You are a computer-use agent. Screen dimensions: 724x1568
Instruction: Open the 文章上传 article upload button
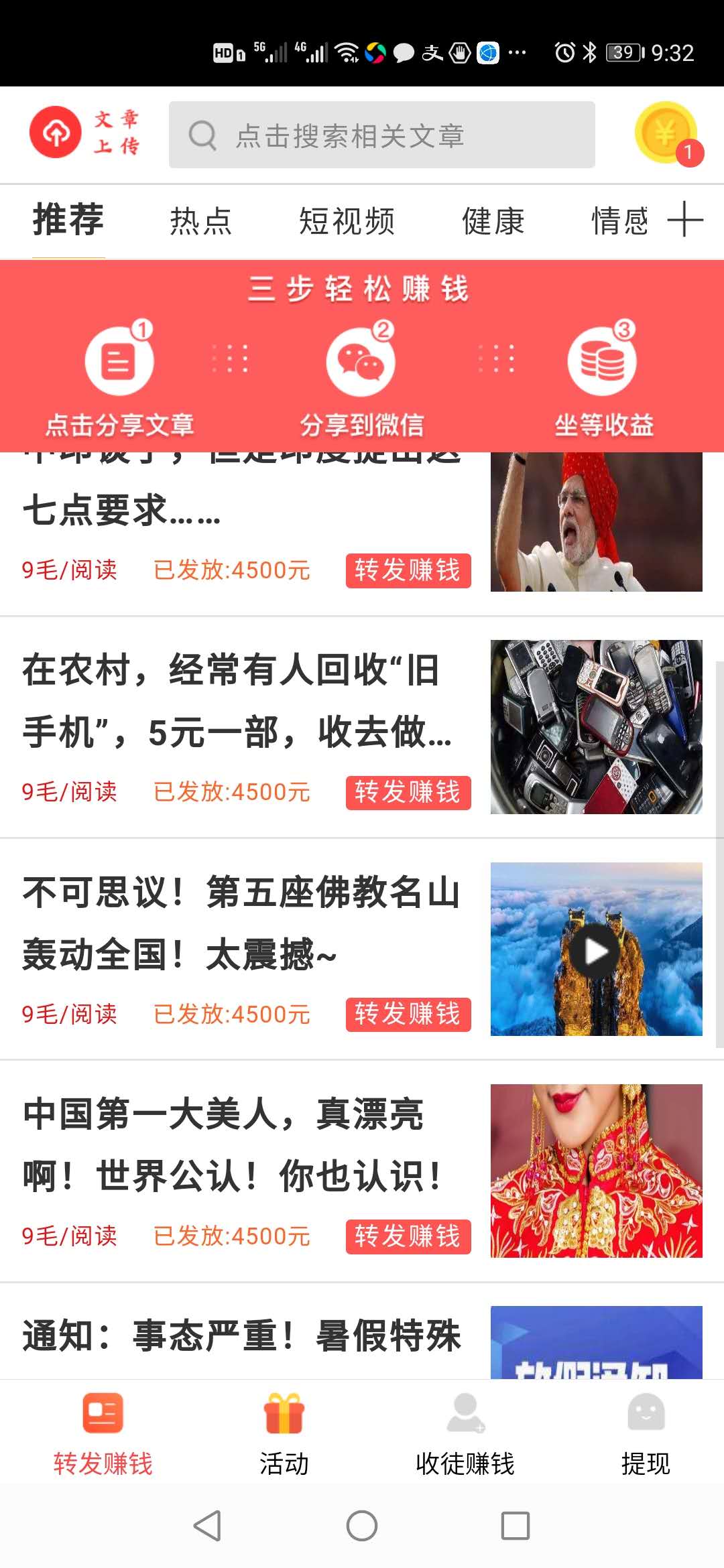tap(84, 132)
